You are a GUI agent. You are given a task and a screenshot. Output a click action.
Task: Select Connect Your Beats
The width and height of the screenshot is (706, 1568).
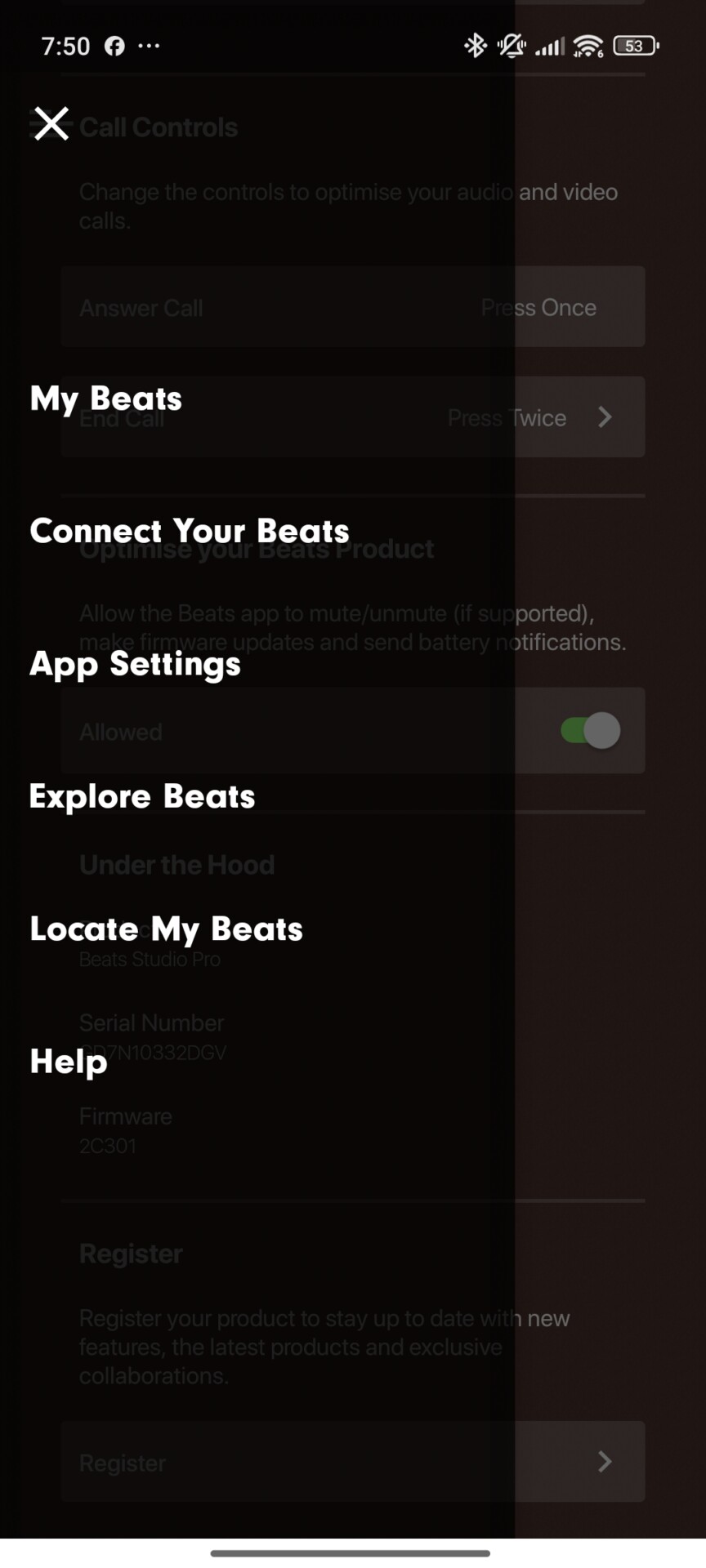[x=190, y=531]
